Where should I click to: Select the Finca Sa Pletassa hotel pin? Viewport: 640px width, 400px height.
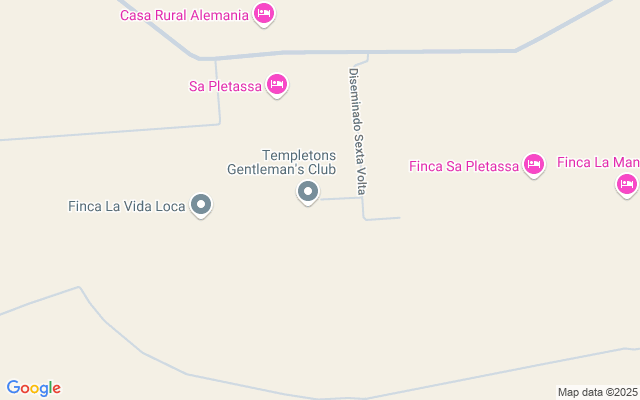[x=534, y=164]
